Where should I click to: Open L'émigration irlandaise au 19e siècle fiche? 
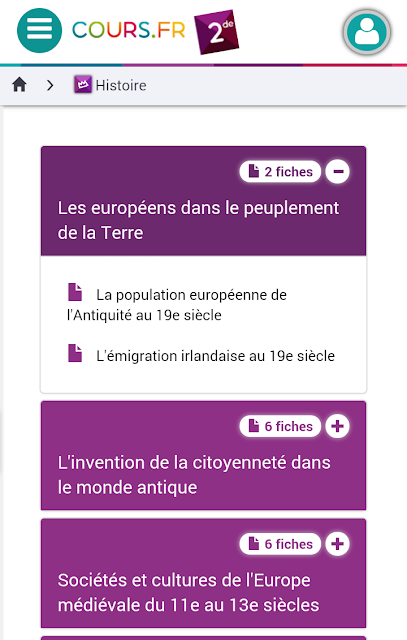coord(201,354)
